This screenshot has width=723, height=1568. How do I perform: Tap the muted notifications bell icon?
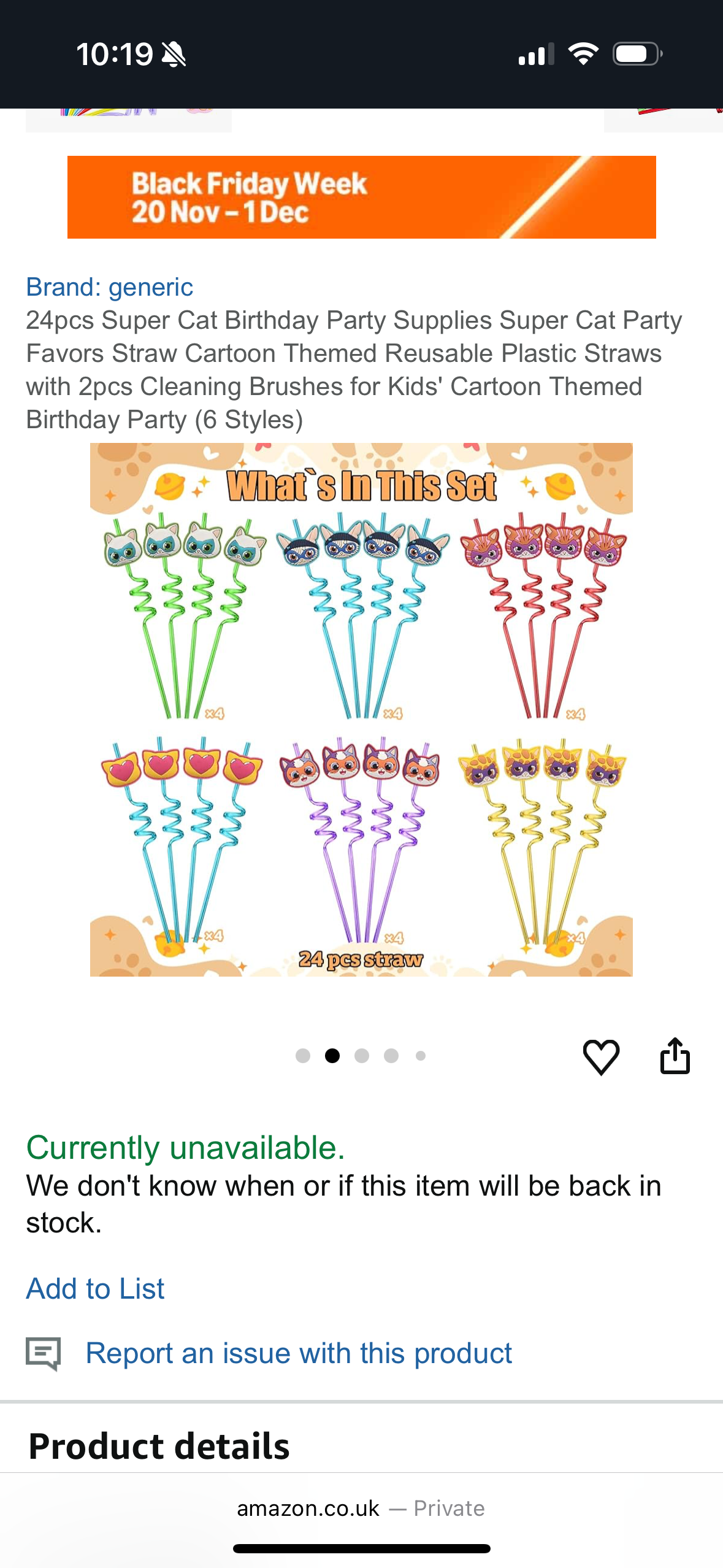pos(173,54)
